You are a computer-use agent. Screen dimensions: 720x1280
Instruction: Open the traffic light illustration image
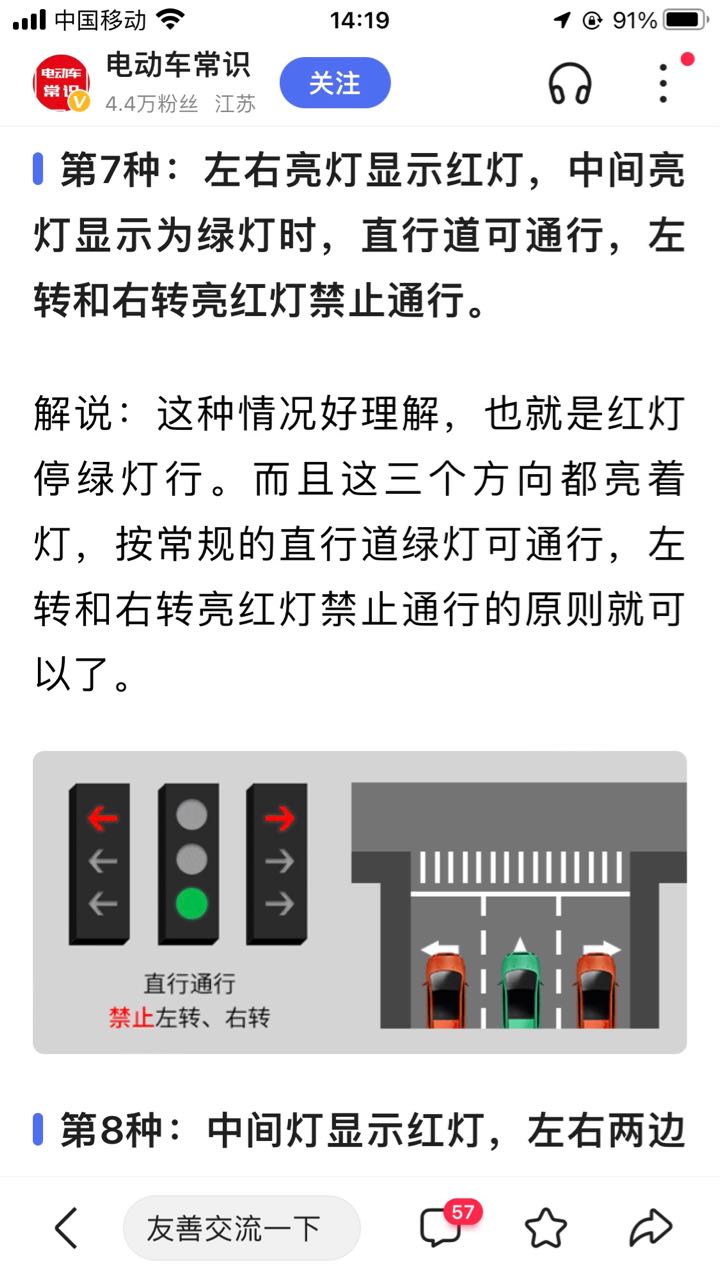pos(360,902)
